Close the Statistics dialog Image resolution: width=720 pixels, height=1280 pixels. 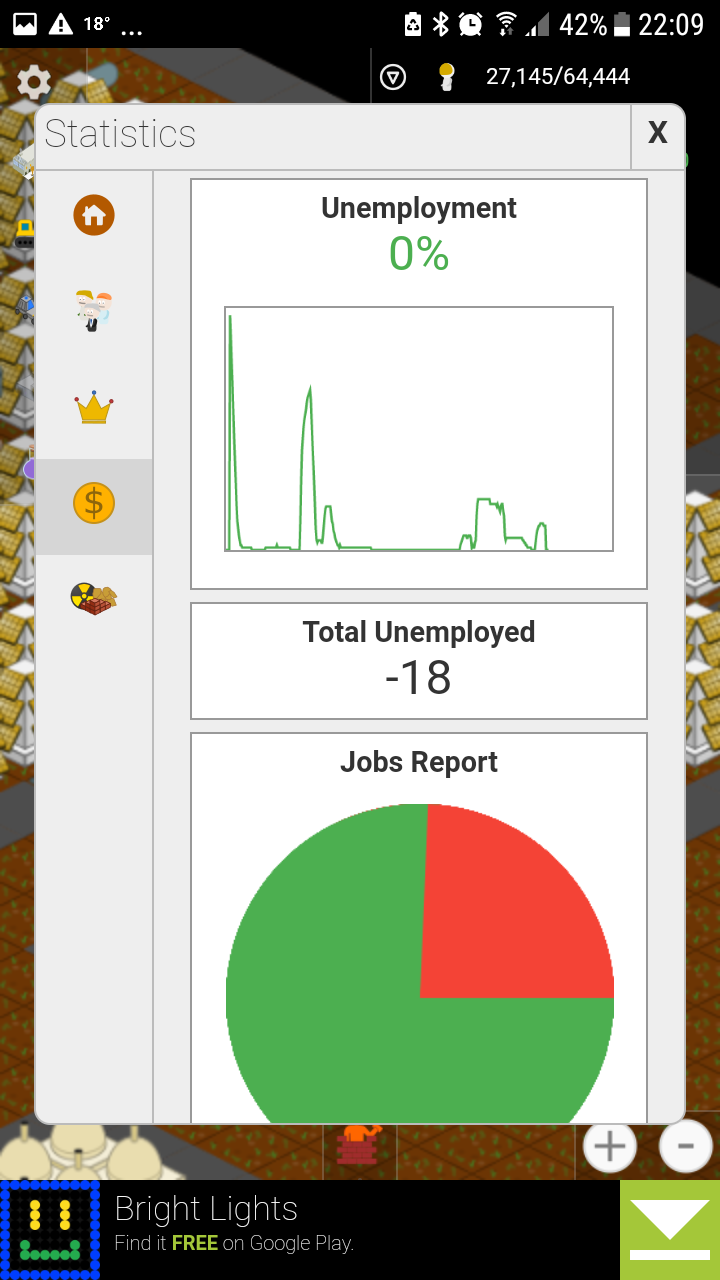click(657, 134)
